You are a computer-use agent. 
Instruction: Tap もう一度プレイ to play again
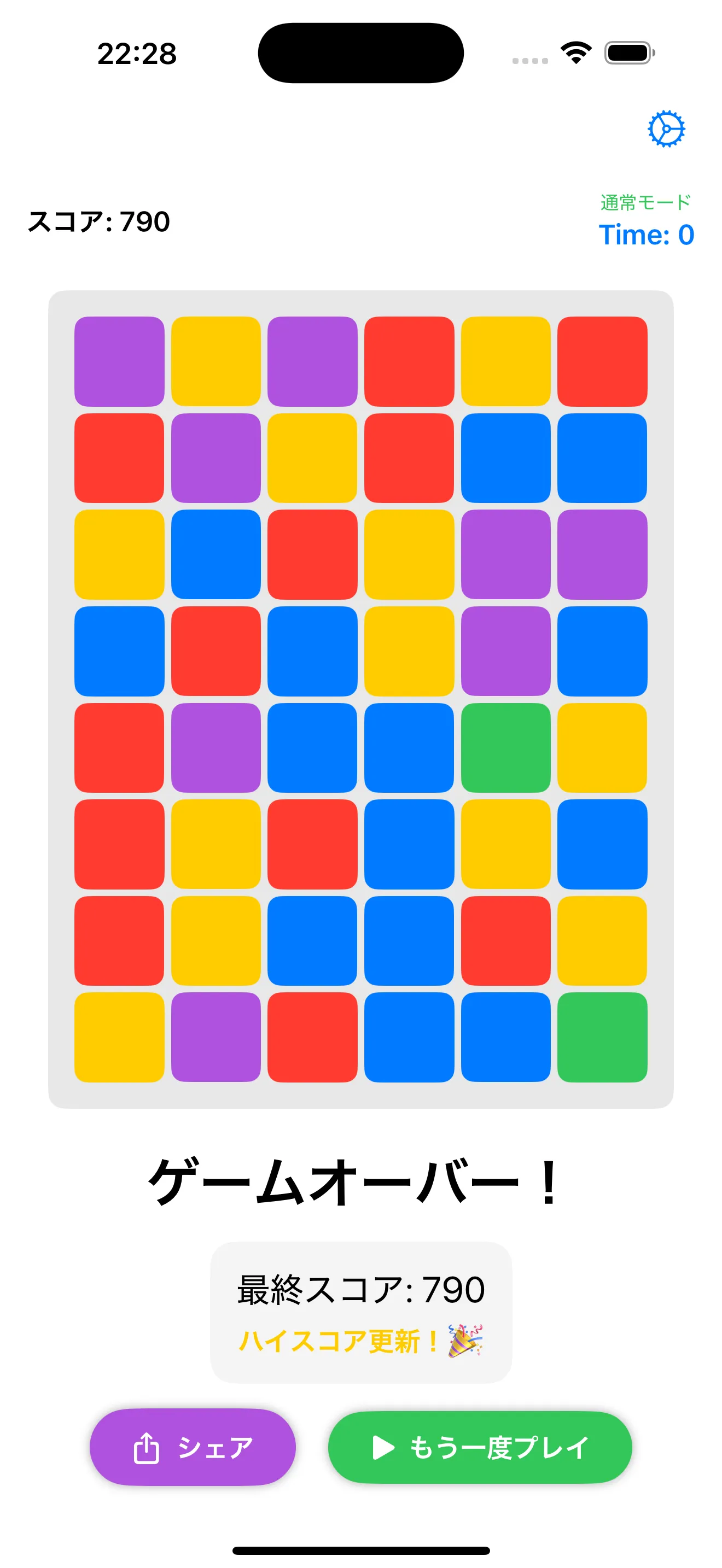pyautogui.click(x=480, y=1448)
